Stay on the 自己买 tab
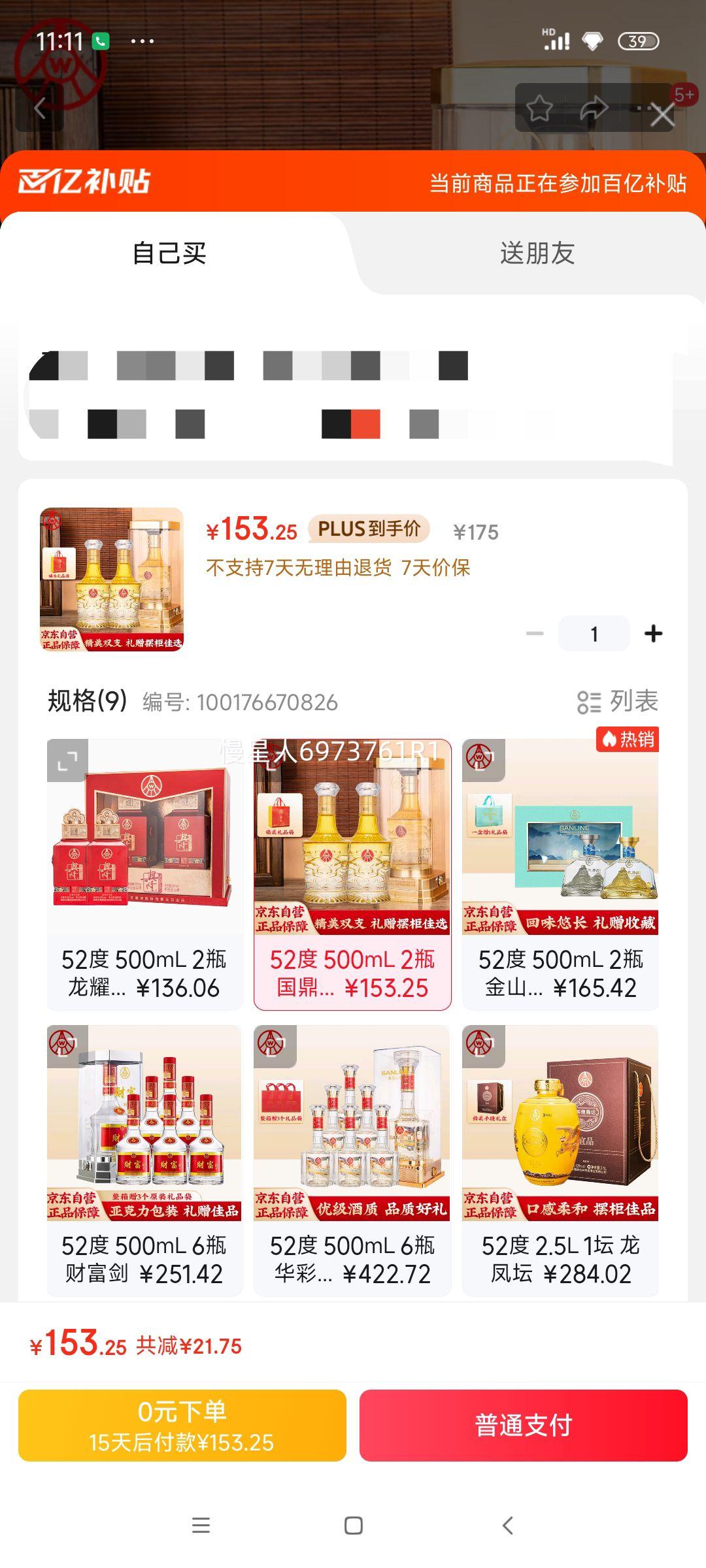The height and width of the screenshot is (1568, 706). click(169, 255)
